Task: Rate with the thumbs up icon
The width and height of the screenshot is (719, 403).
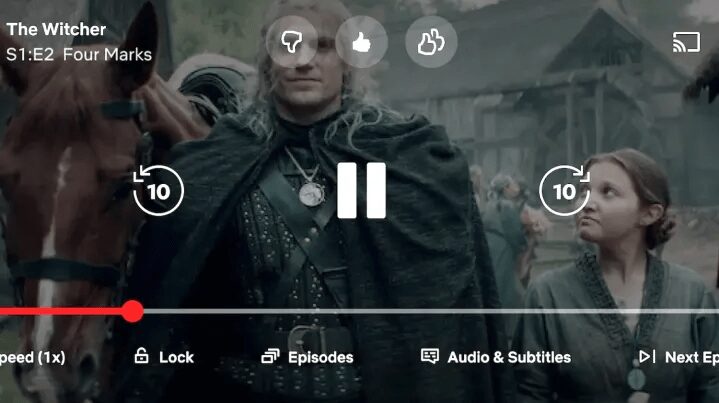Action: 361,42
